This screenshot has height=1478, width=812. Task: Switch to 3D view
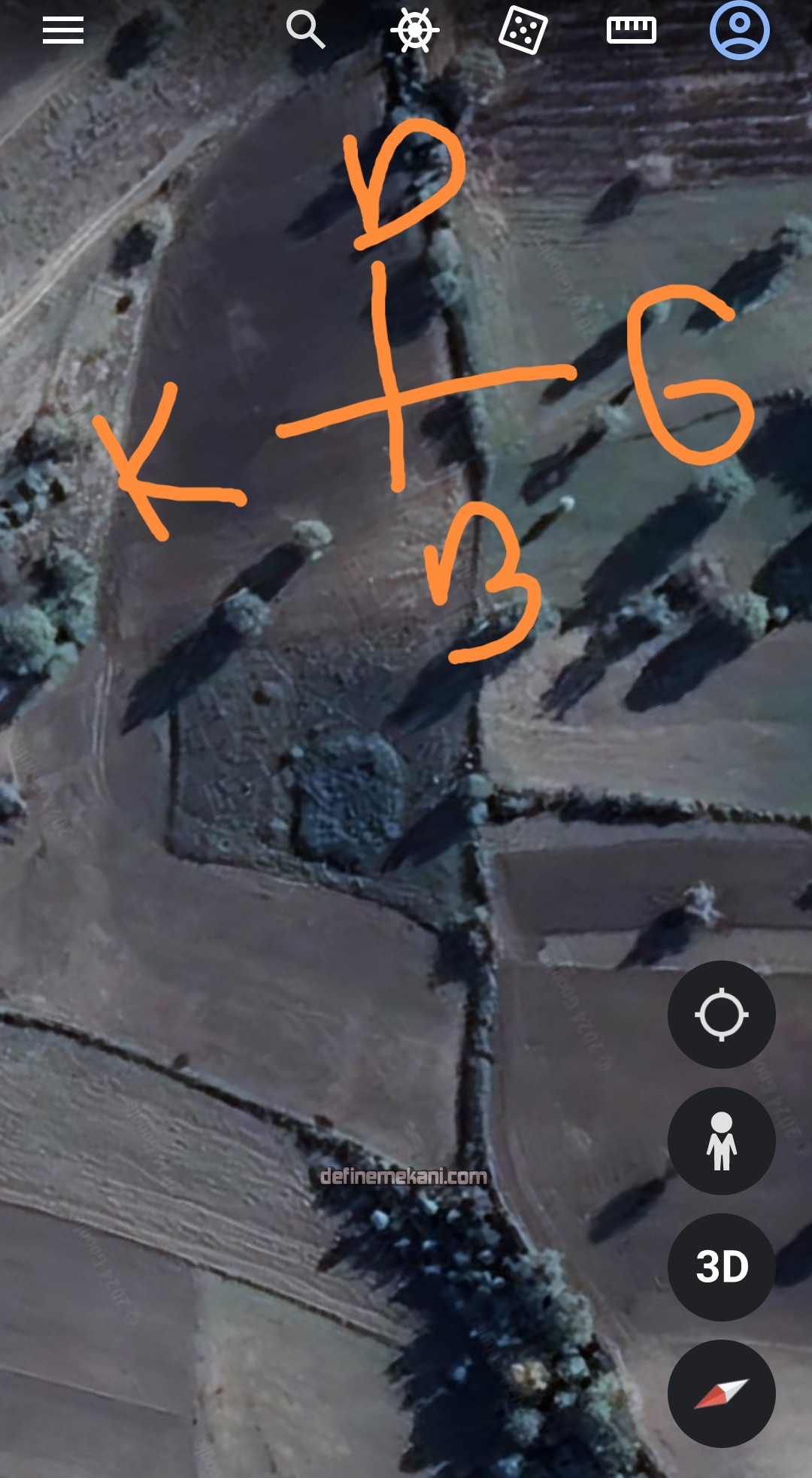click(x=721, y=1267)
